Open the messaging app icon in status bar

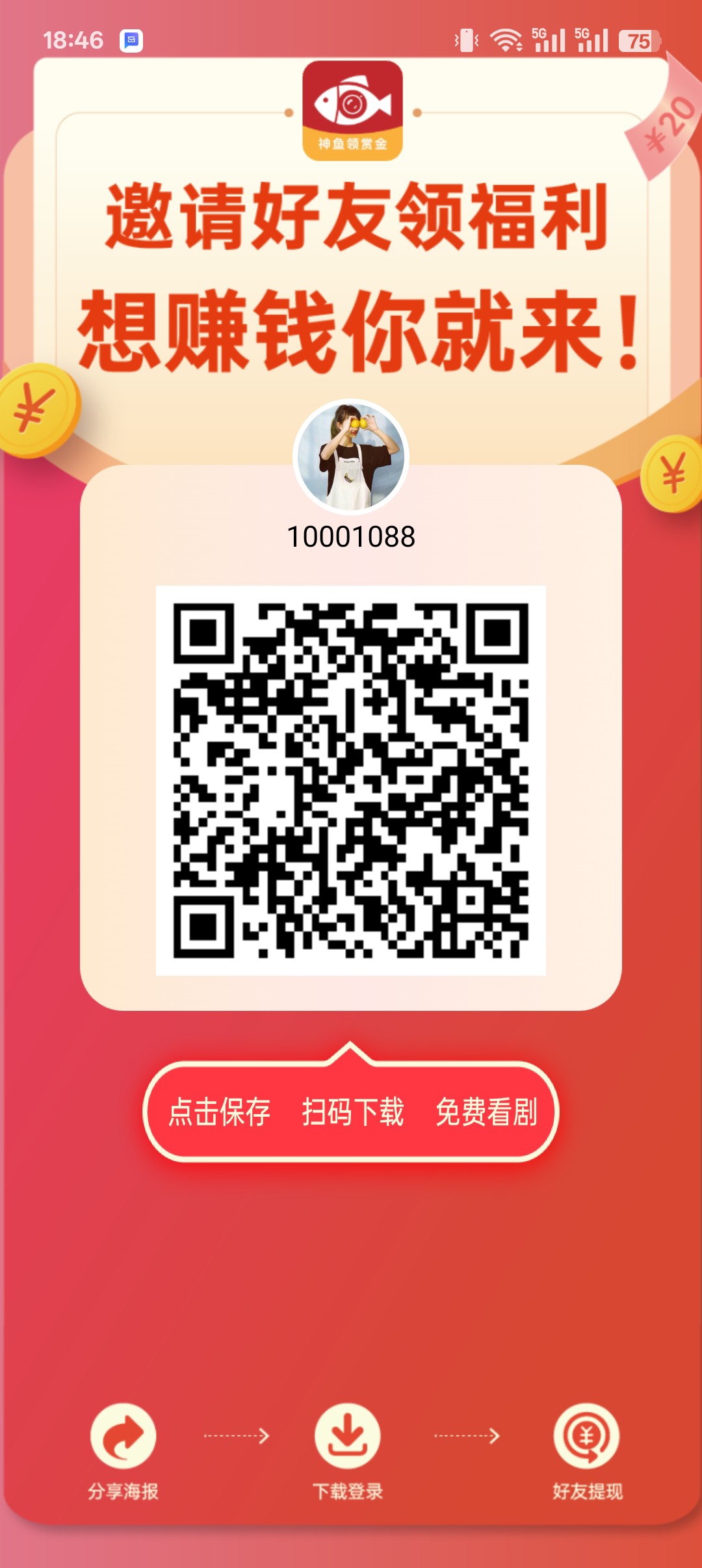click(130, 40)
